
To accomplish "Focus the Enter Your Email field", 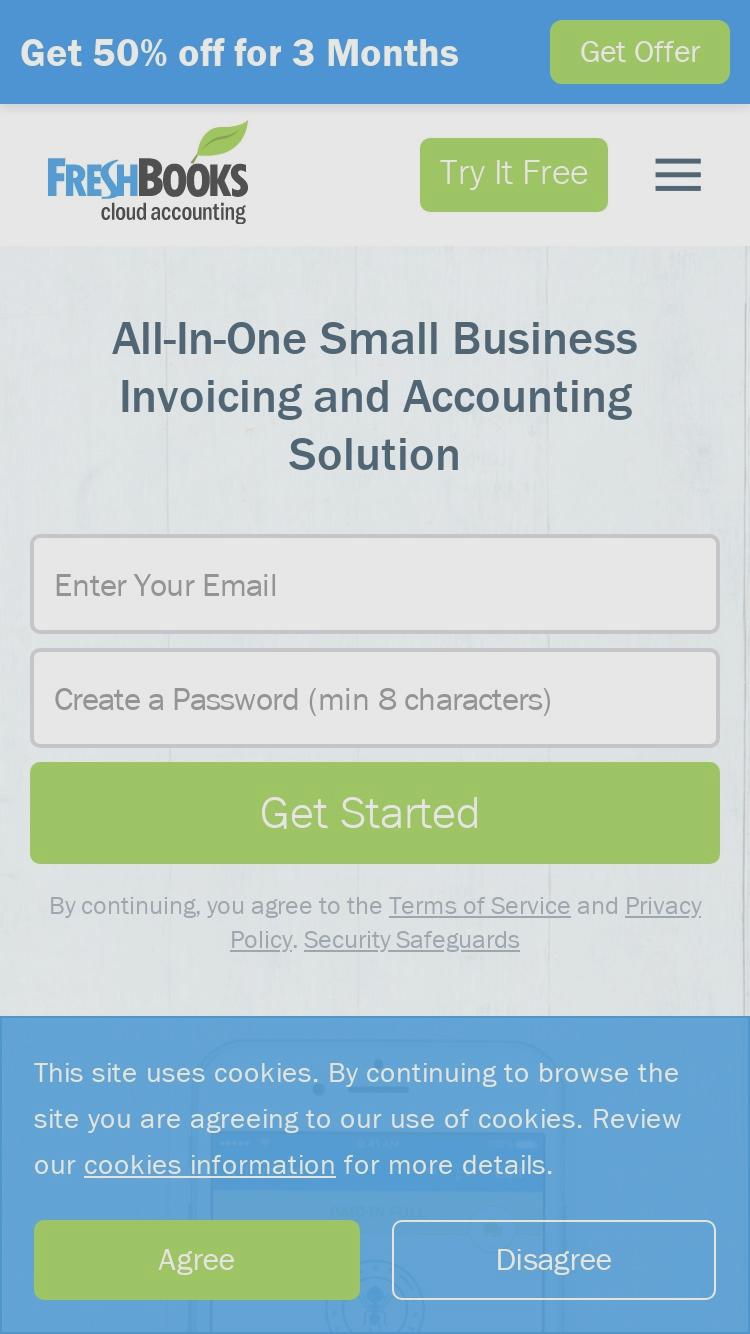I will click(x=375, y=585).
